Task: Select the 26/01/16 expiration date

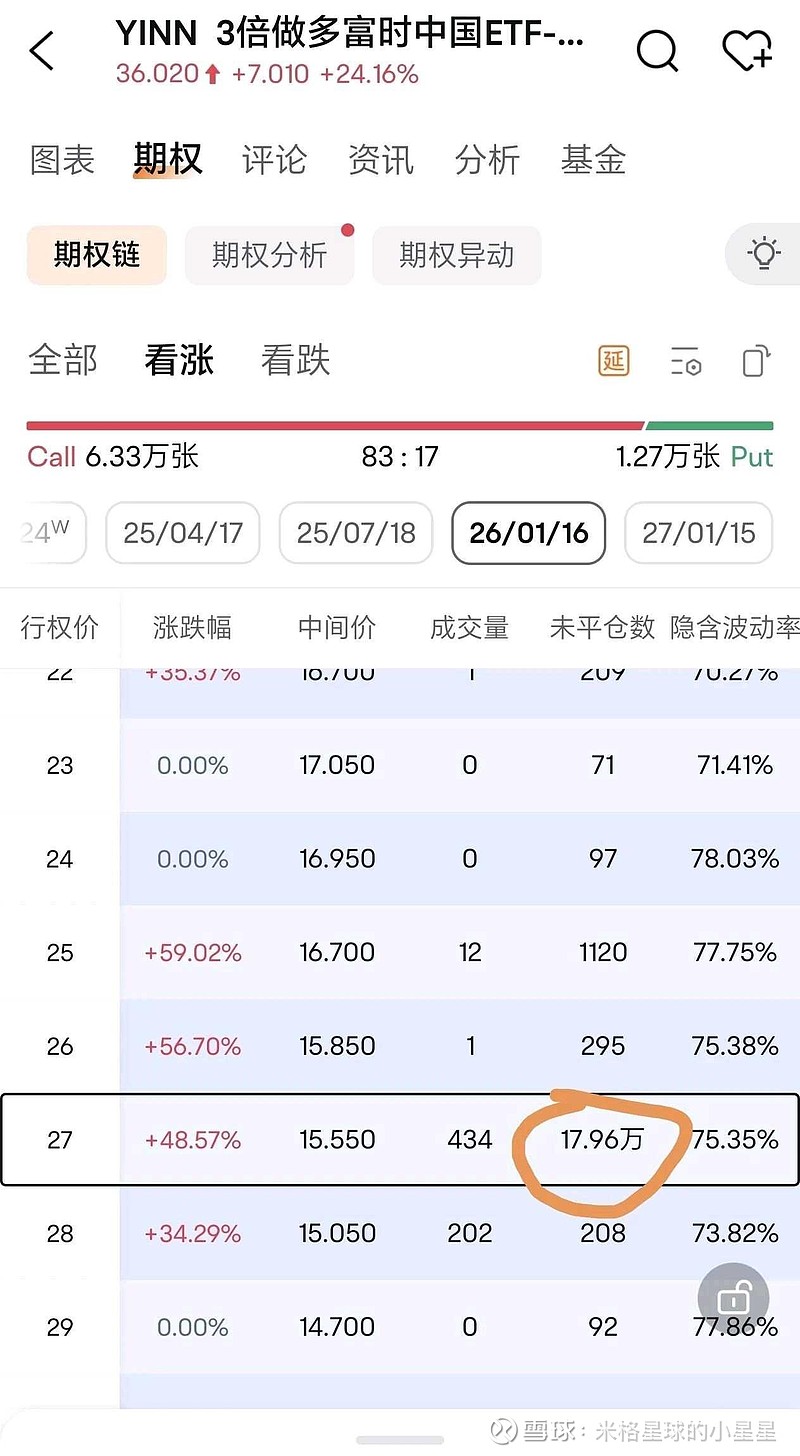Action: click(x=528, y=533)
